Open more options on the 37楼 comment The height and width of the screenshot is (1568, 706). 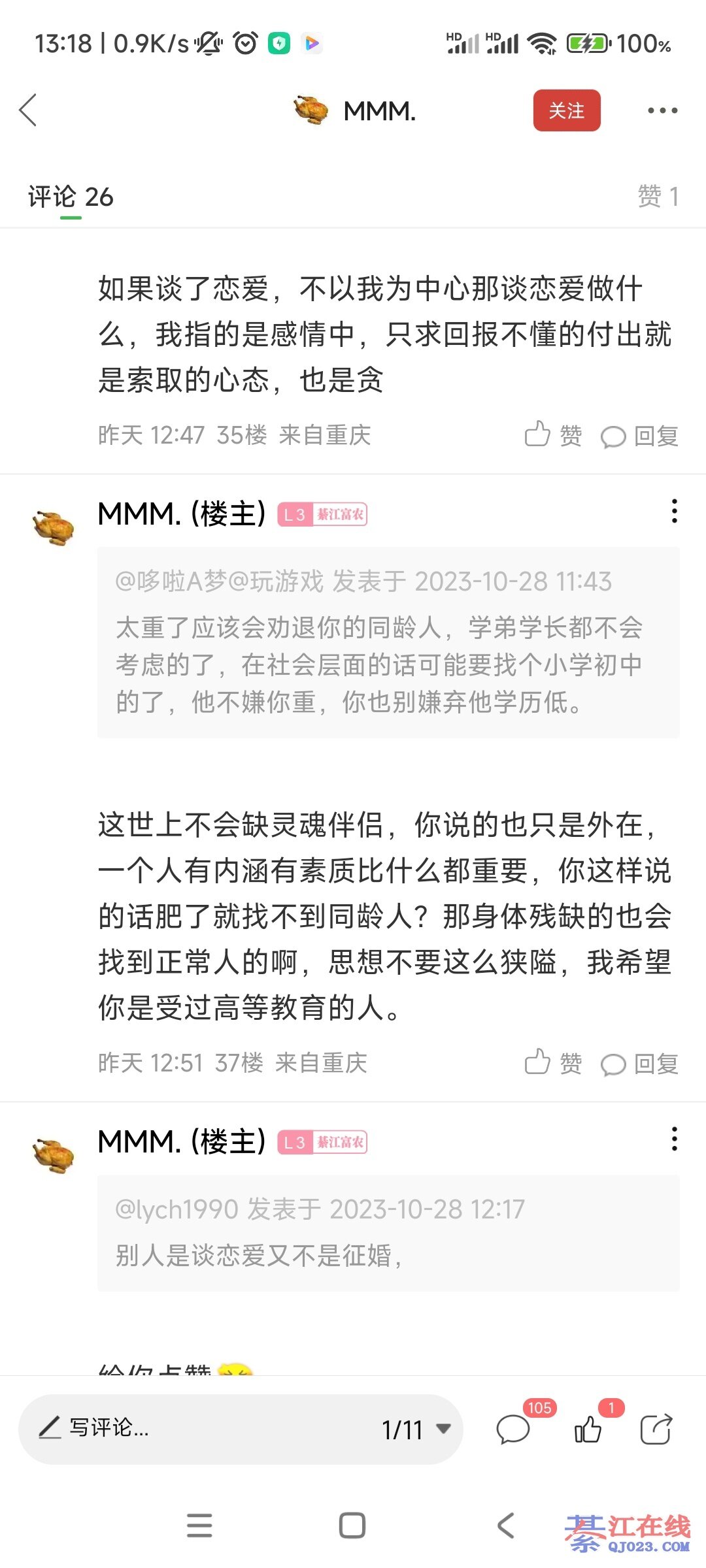point(674,512)
